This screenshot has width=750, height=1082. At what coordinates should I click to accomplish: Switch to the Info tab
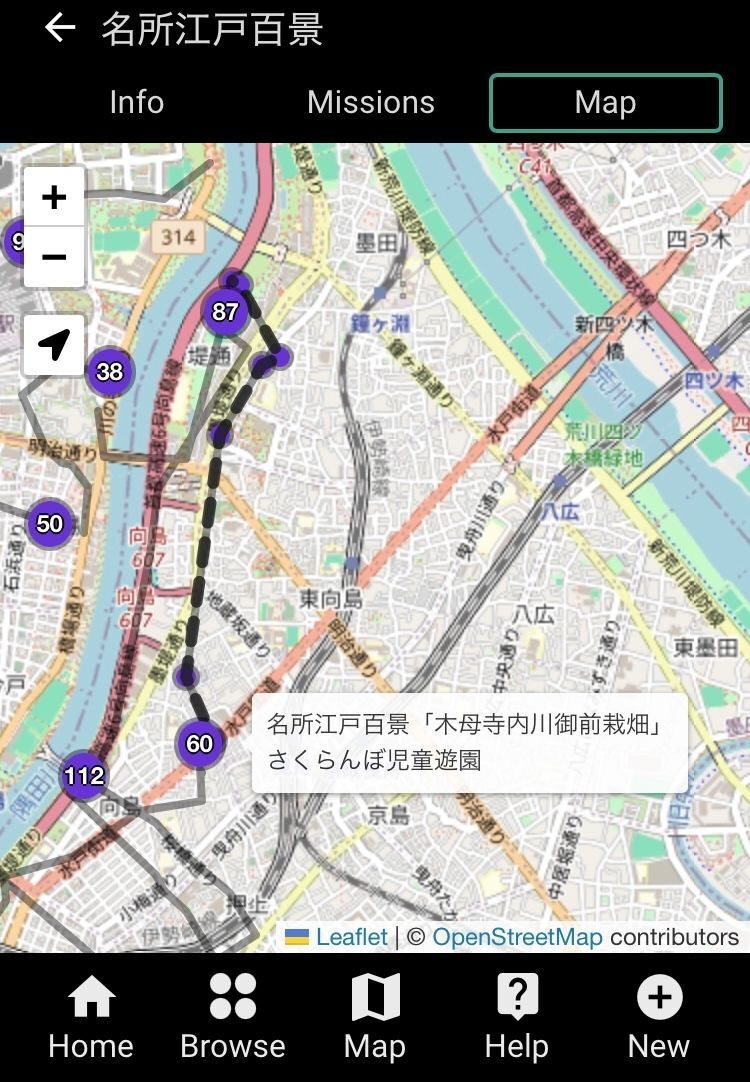coord(136,102)
